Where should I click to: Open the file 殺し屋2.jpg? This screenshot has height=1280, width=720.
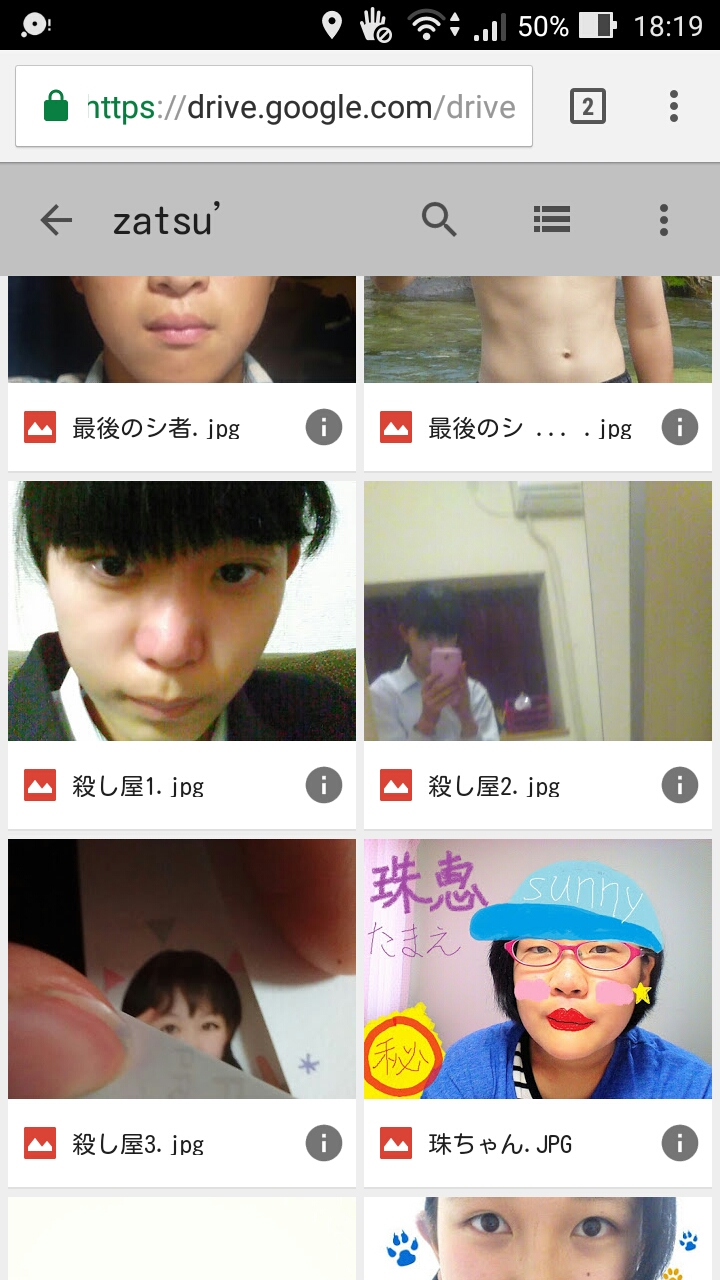click(x=538, y=612)
